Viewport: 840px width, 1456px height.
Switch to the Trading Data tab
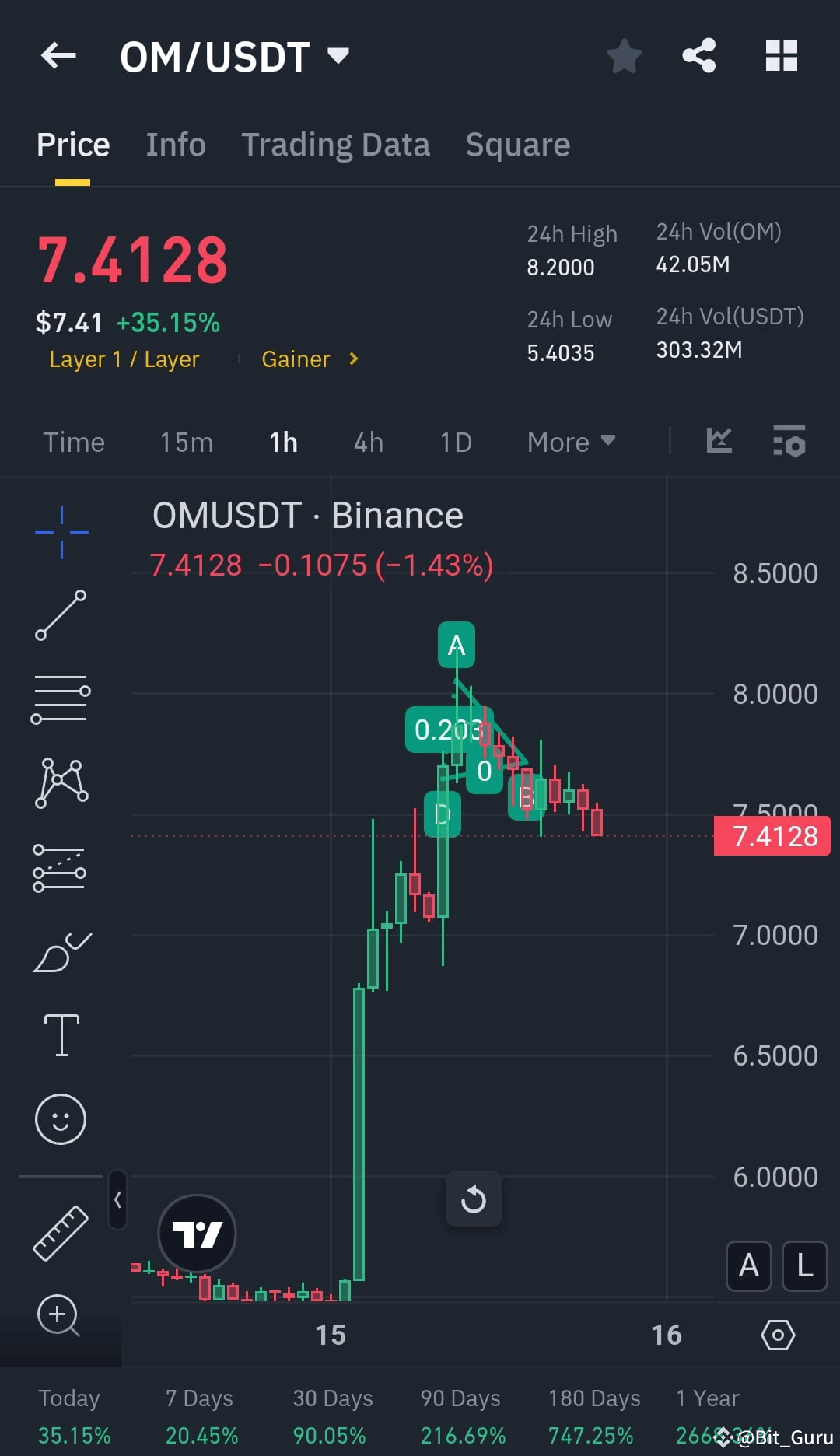coord(335,145)
